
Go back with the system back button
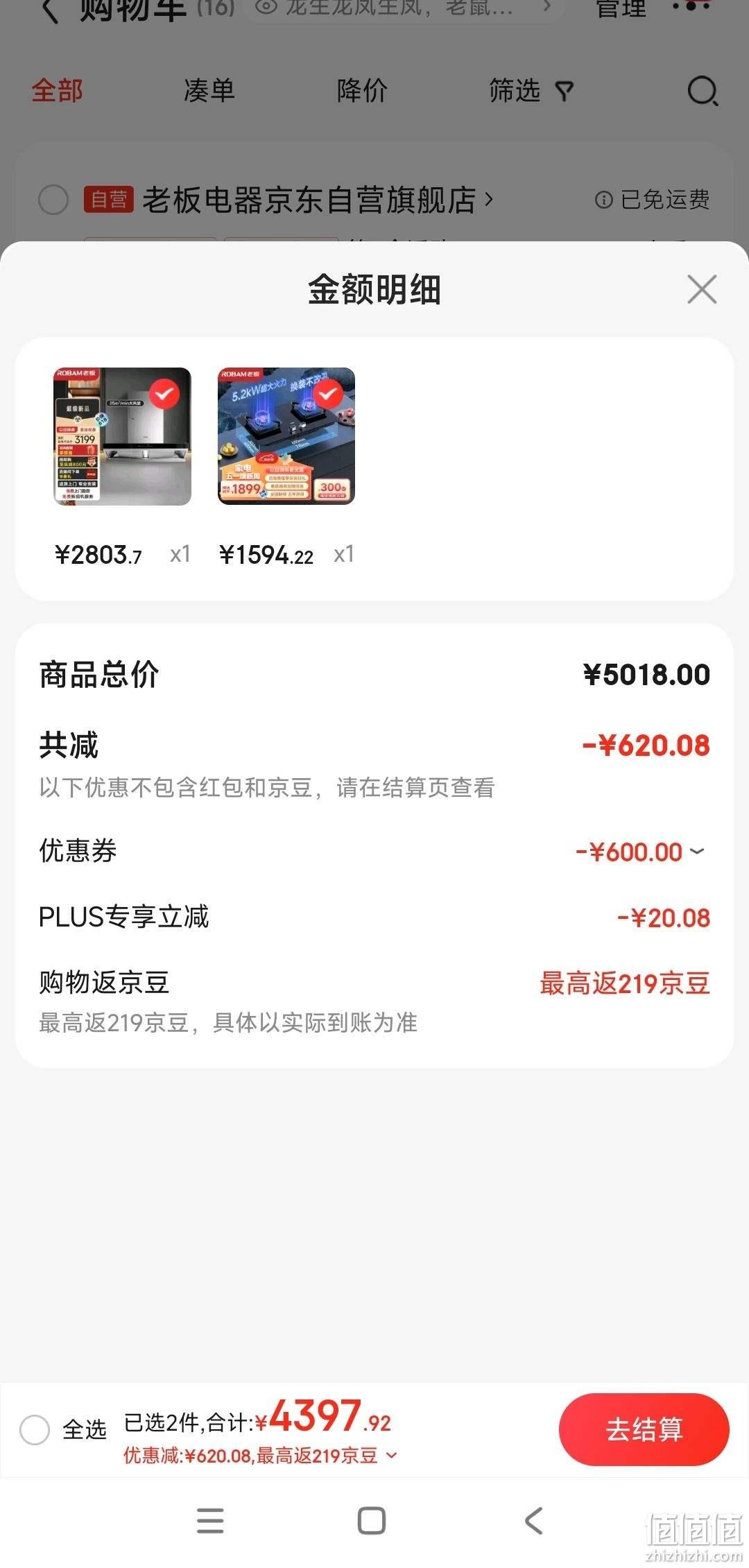point(533,1521)
